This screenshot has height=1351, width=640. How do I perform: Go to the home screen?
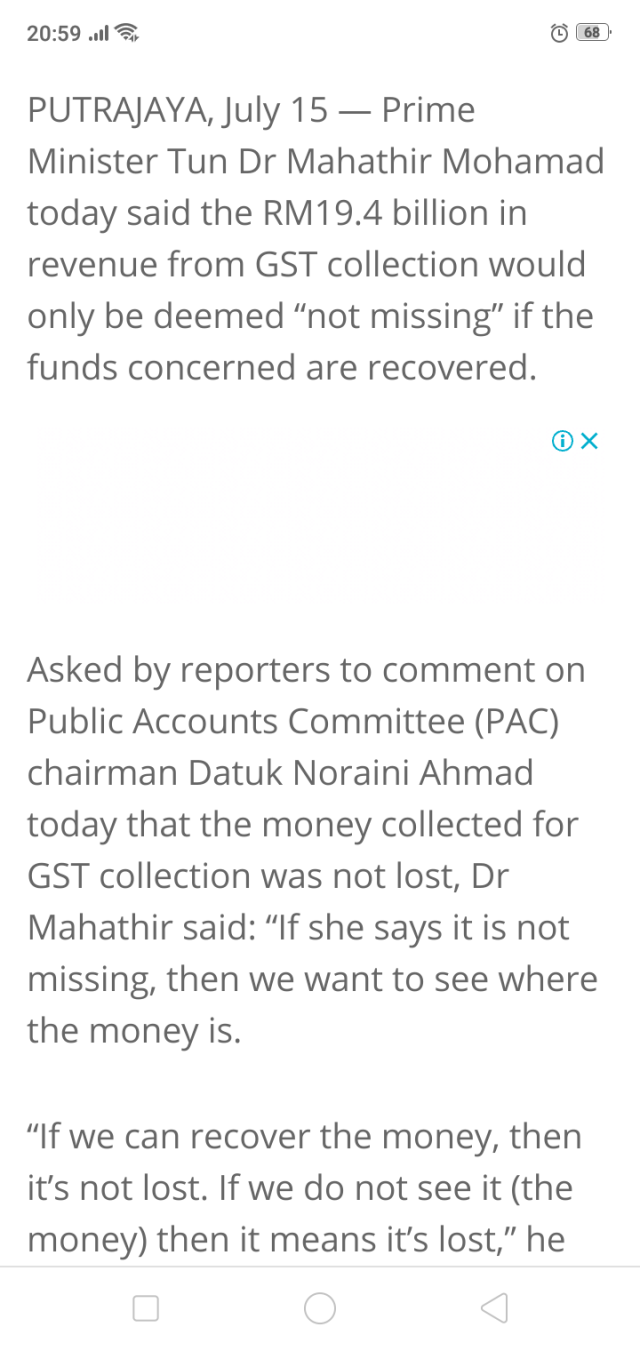[320, 1308]
